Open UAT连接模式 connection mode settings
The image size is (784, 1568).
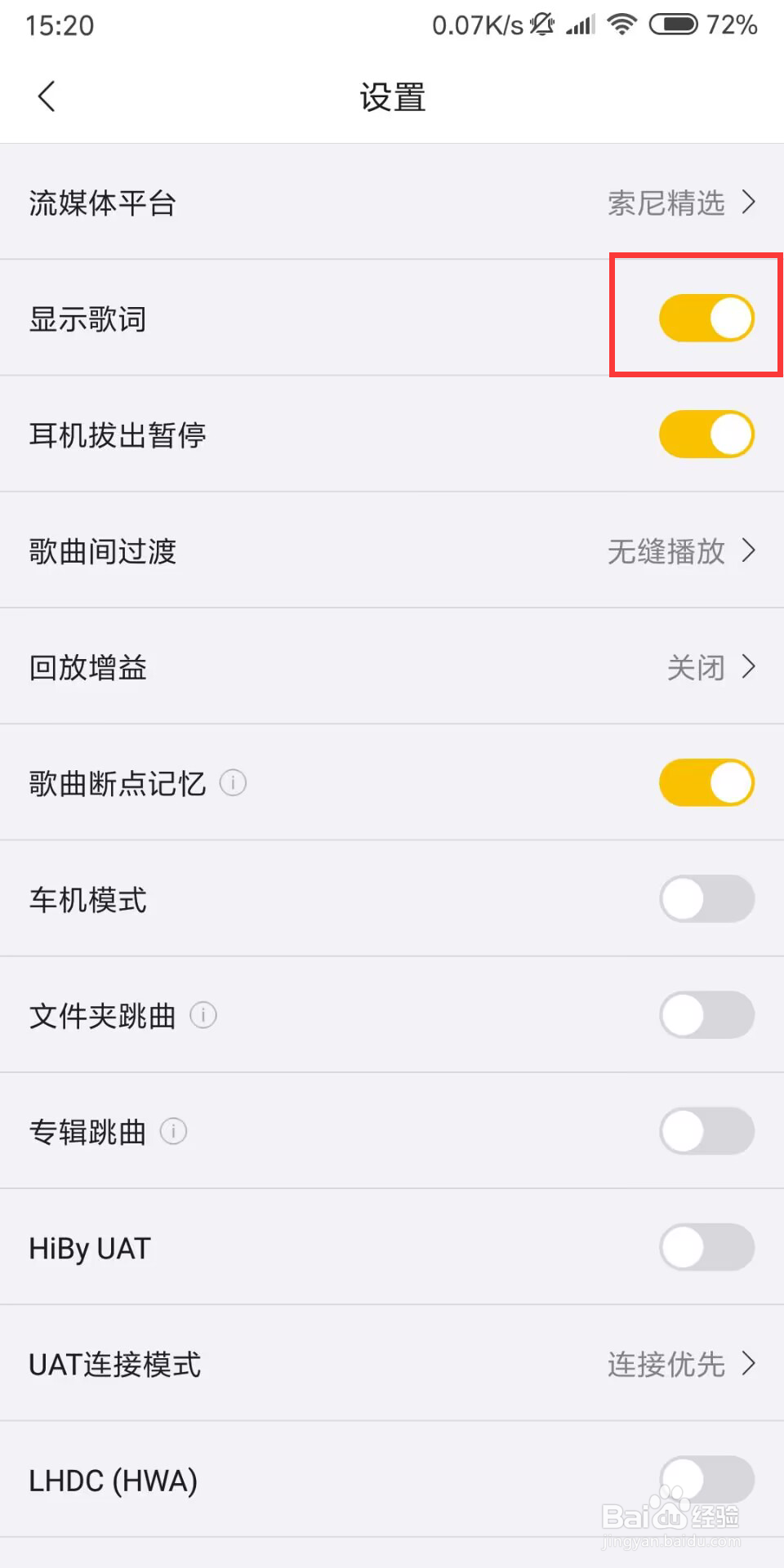point(392,1363)
